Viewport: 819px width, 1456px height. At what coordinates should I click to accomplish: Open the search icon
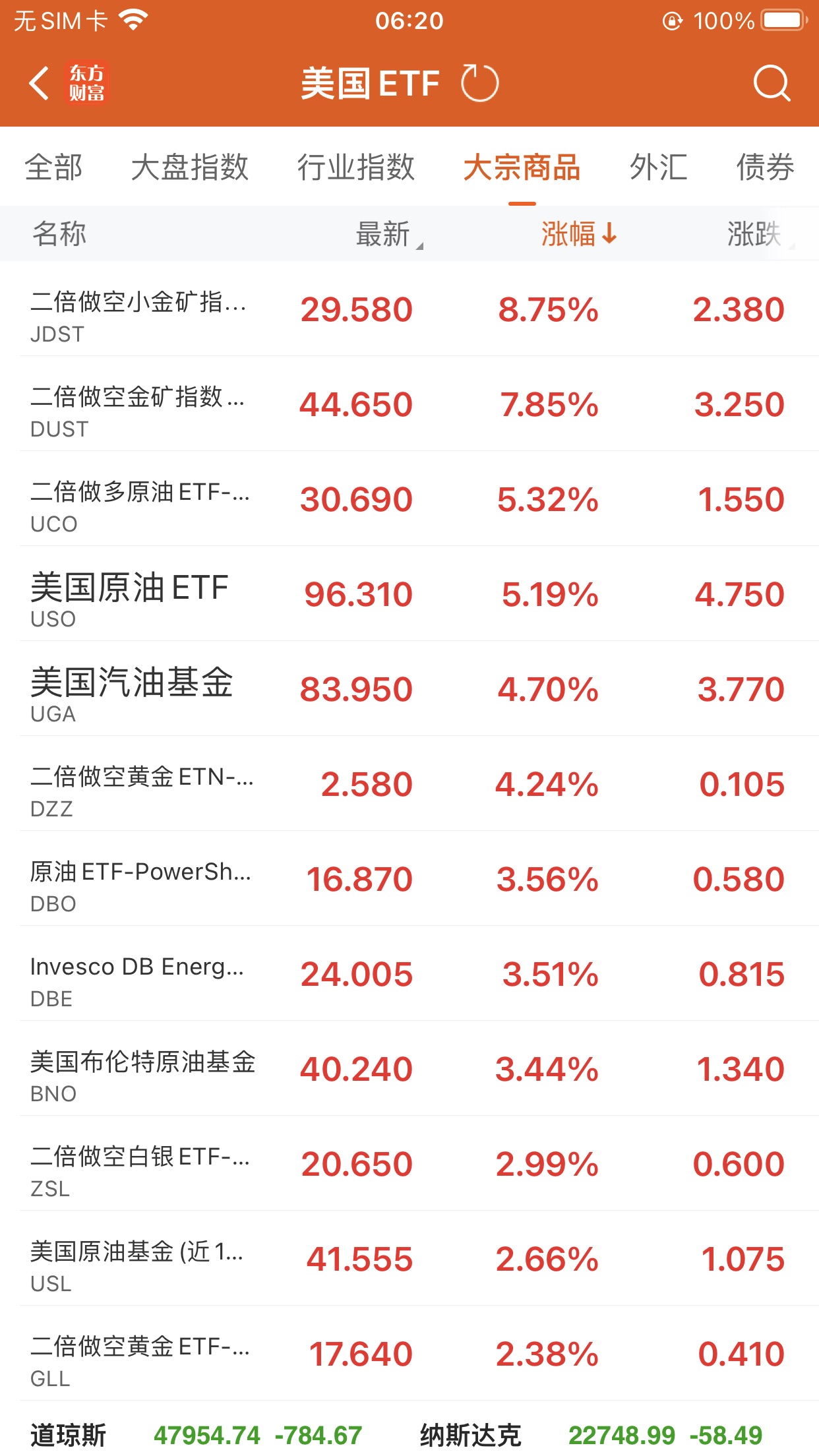(771, 84)
